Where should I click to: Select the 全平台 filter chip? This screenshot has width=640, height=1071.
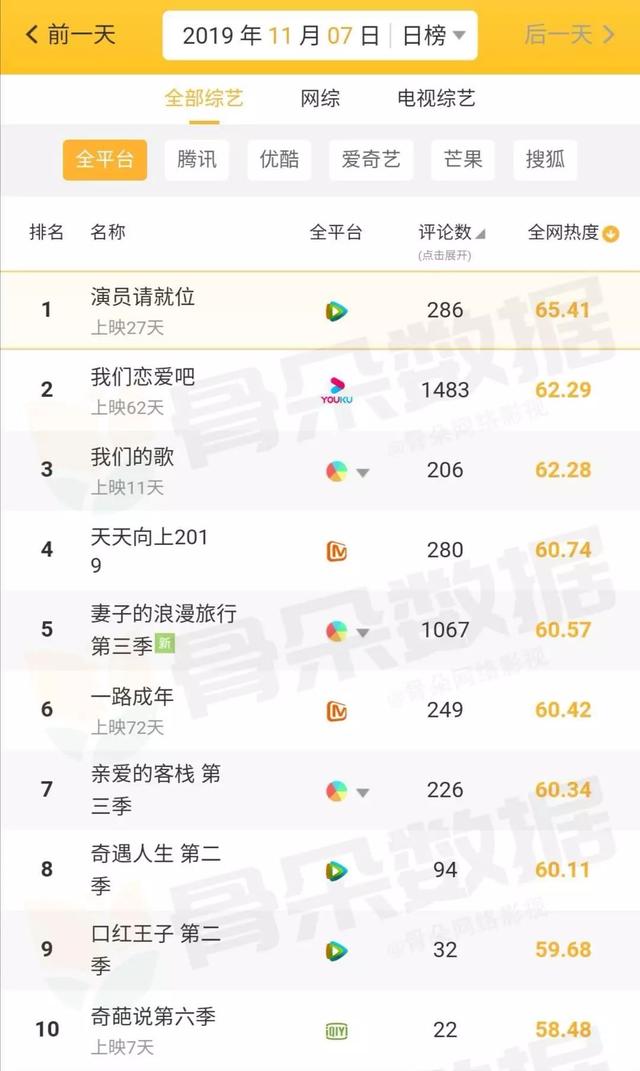pyautogui.click(x=105, y=160)
